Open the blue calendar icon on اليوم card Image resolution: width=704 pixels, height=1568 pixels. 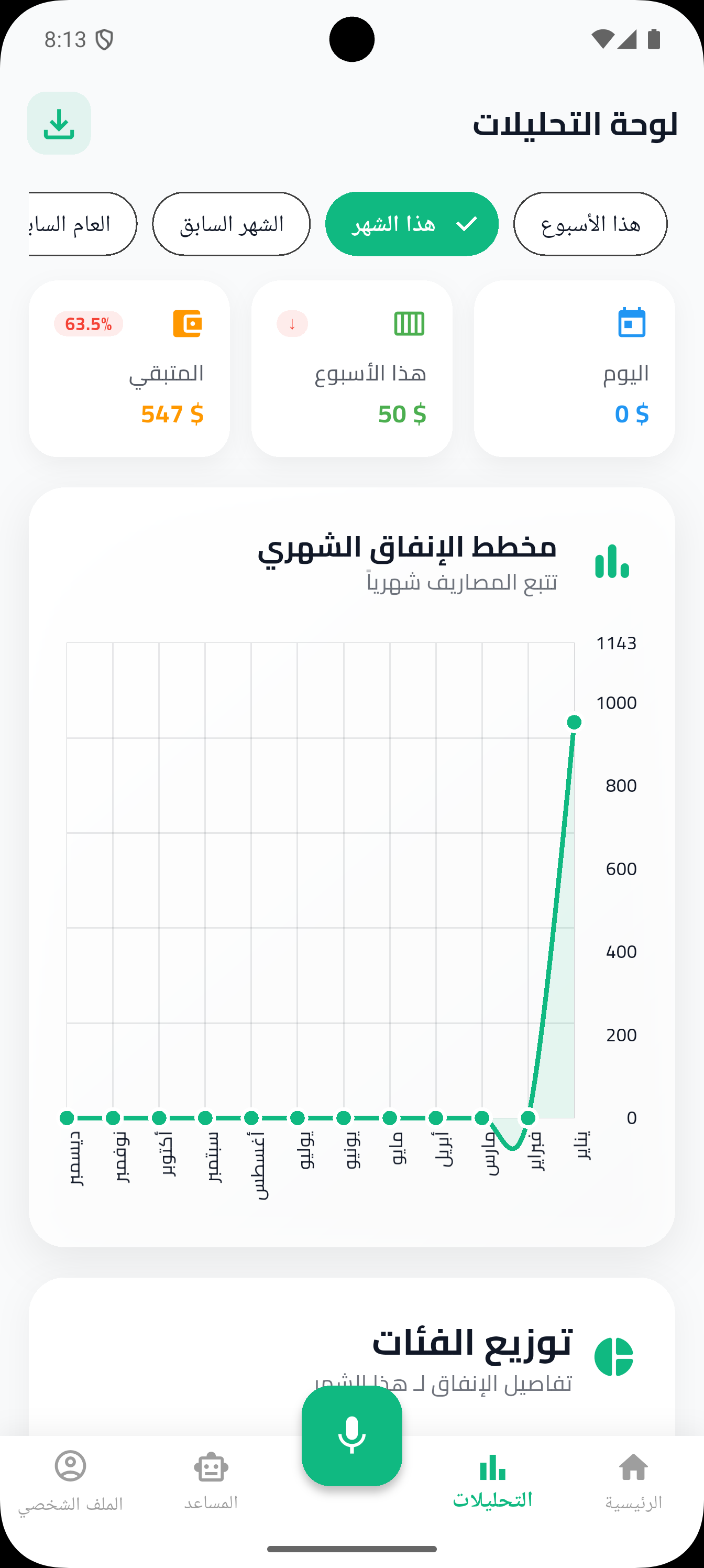(633, 324)
